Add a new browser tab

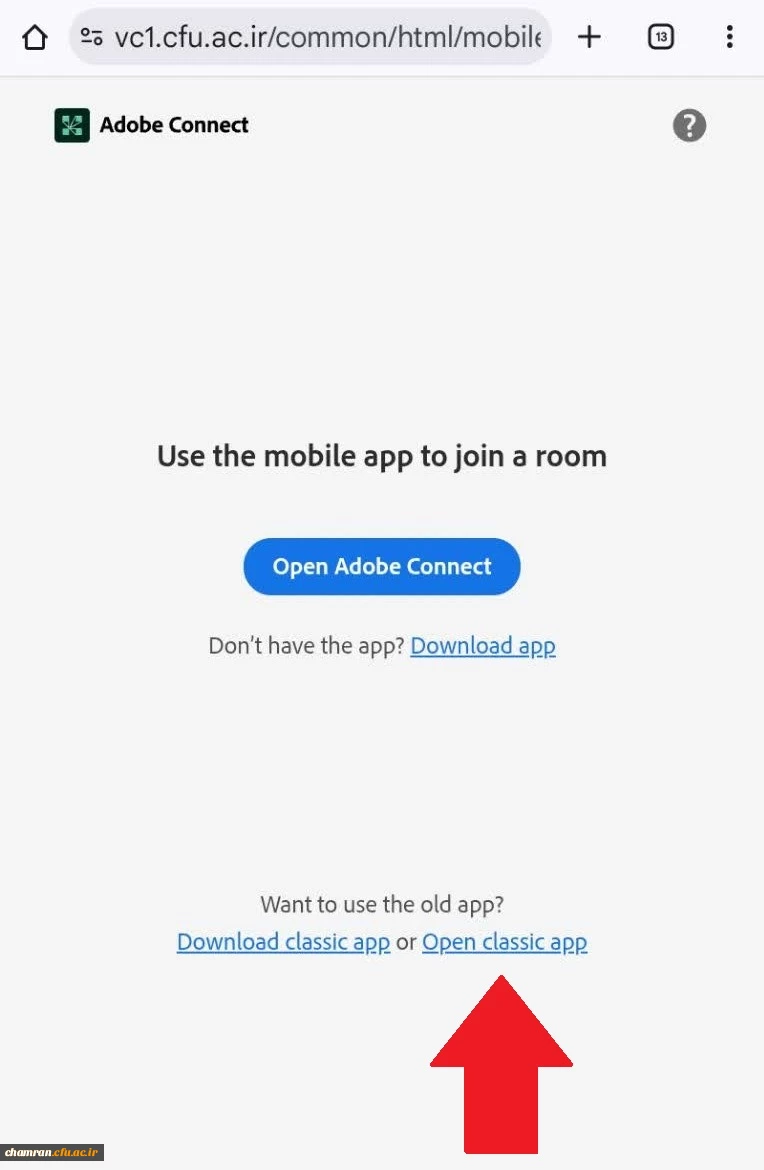pos(590,38)
